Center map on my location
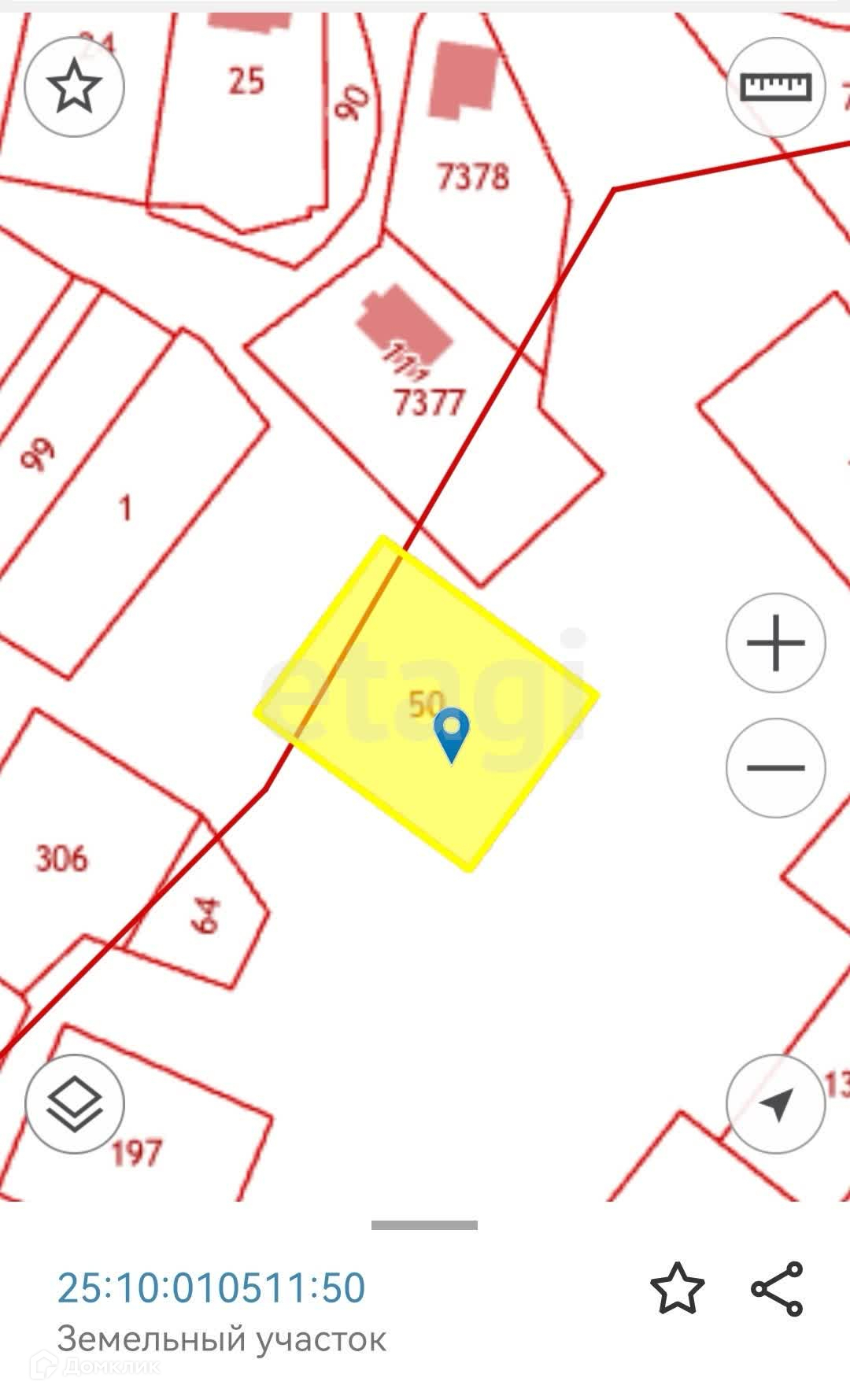This screenshot has height=1400, width=850. coord(775,1103)
